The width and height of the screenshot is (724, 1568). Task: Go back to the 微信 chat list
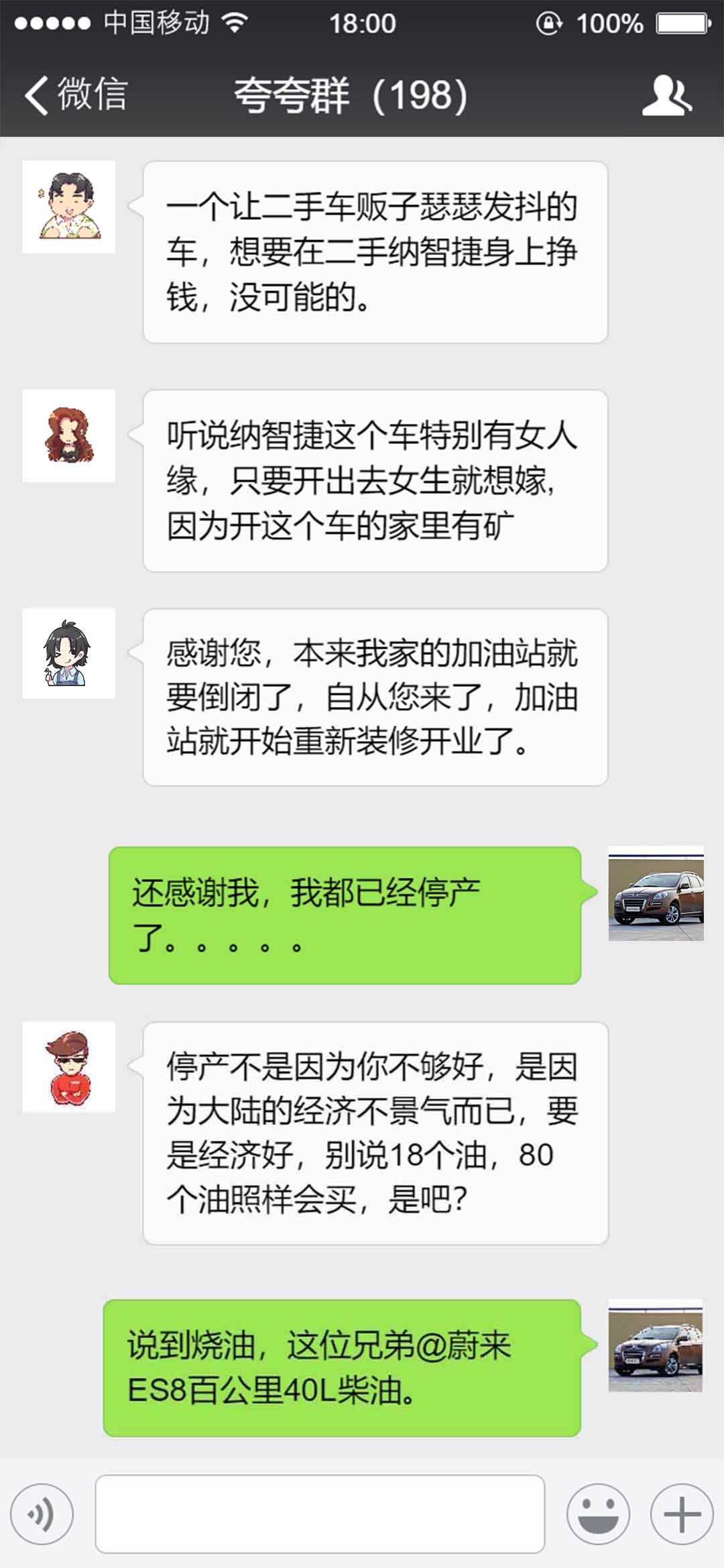pyautogui.click(x=75, y=94)
